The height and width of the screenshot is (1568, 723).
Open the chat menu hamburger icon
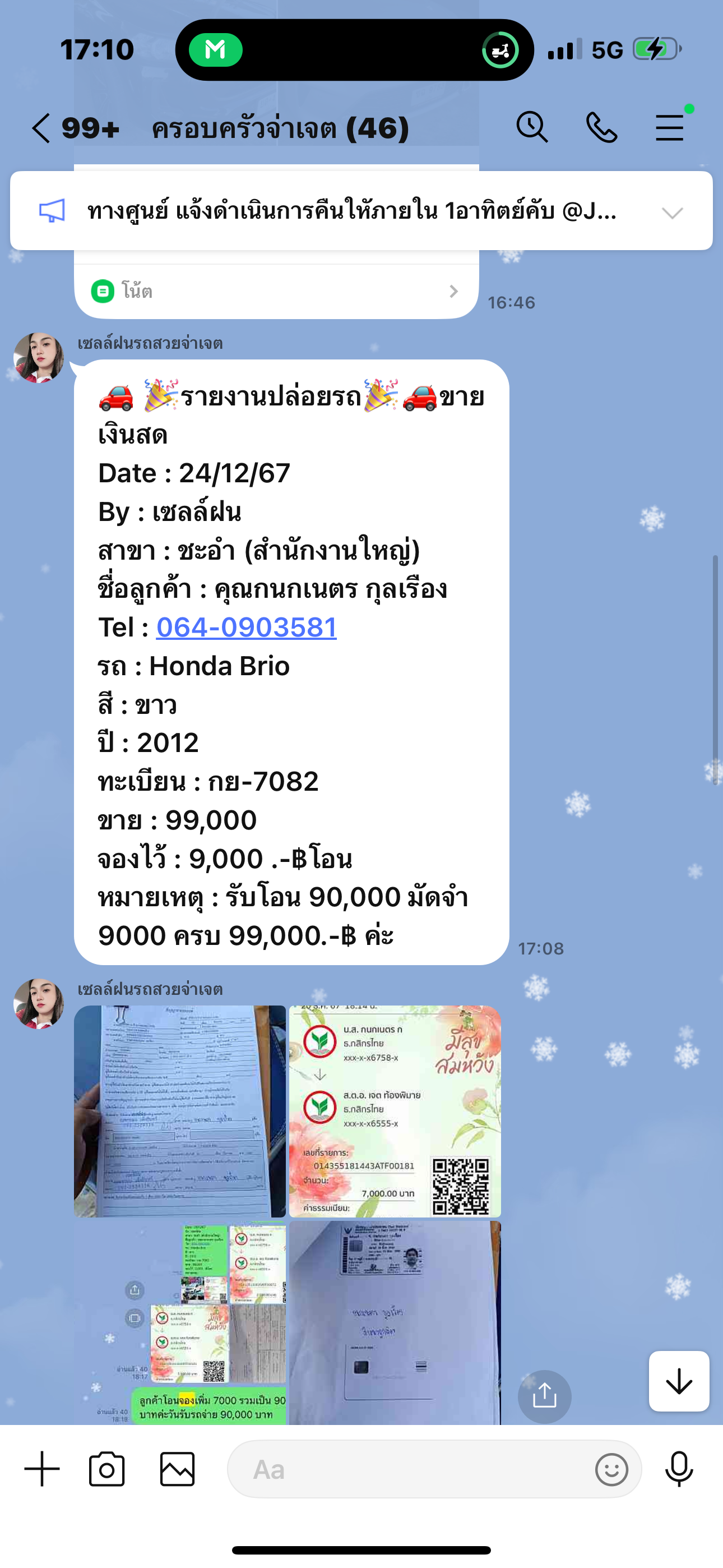pos(670,127)
